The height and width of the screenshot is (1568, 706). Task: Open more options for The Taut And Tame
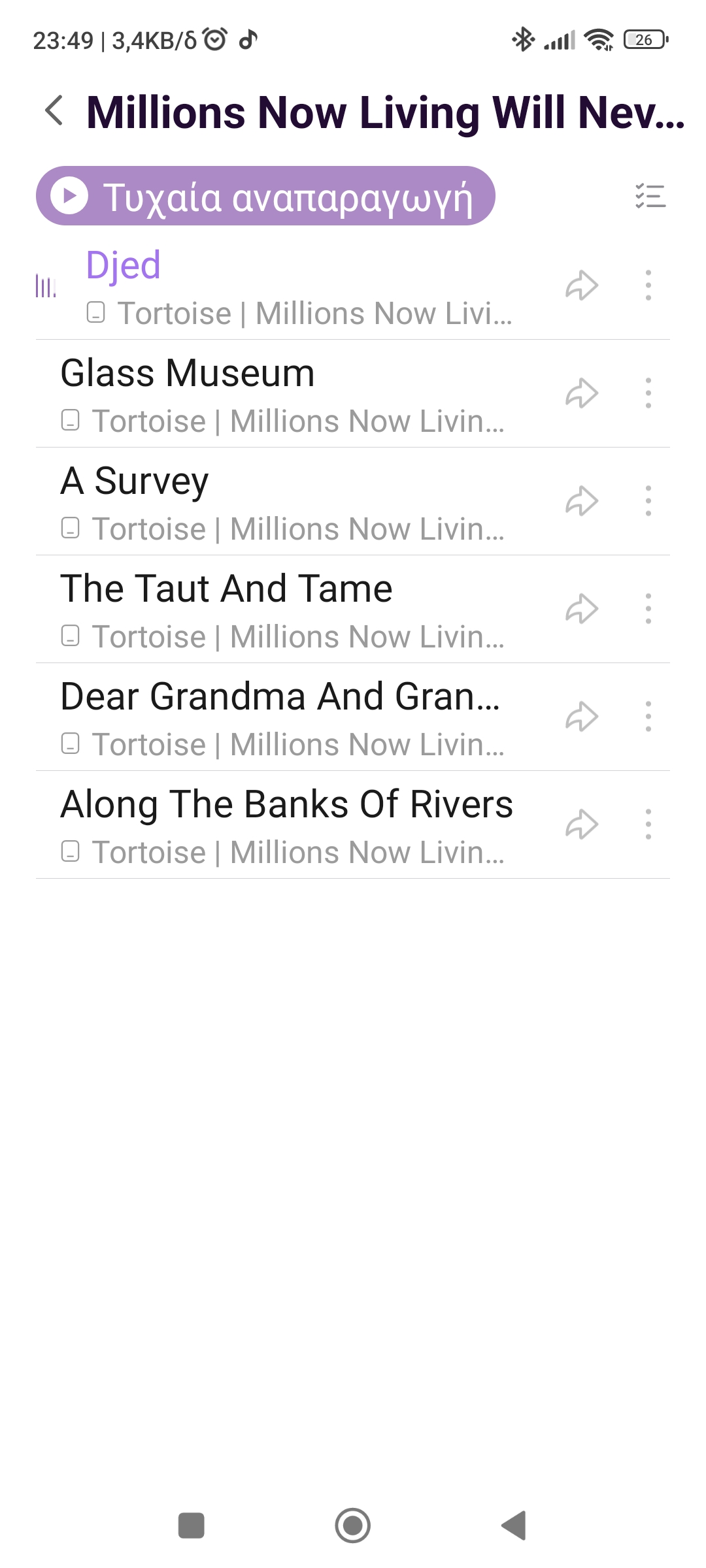[x=648, y=609]
